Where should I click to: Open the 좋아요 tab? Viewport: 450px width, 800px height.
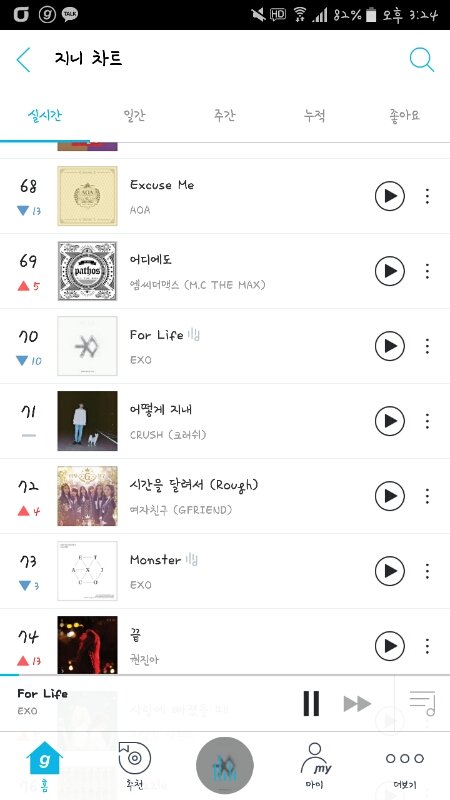pos(404,115)
